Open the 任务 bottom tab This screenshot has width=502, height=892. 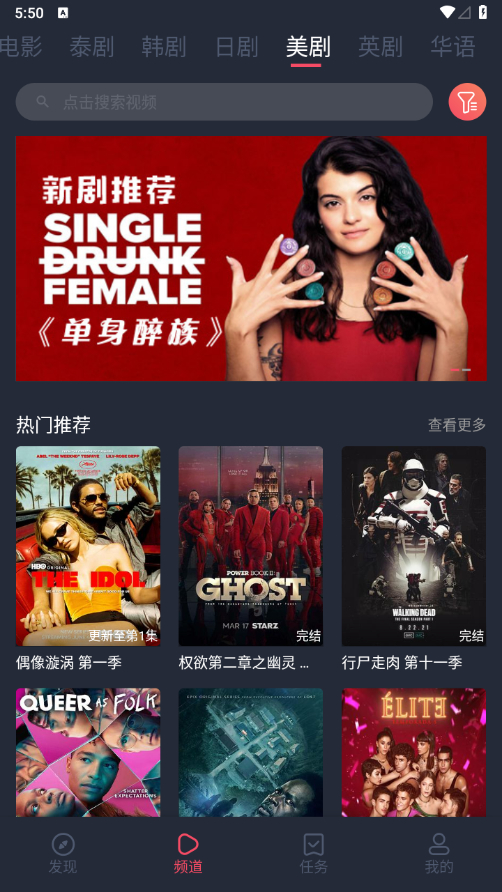coord(314,853)
